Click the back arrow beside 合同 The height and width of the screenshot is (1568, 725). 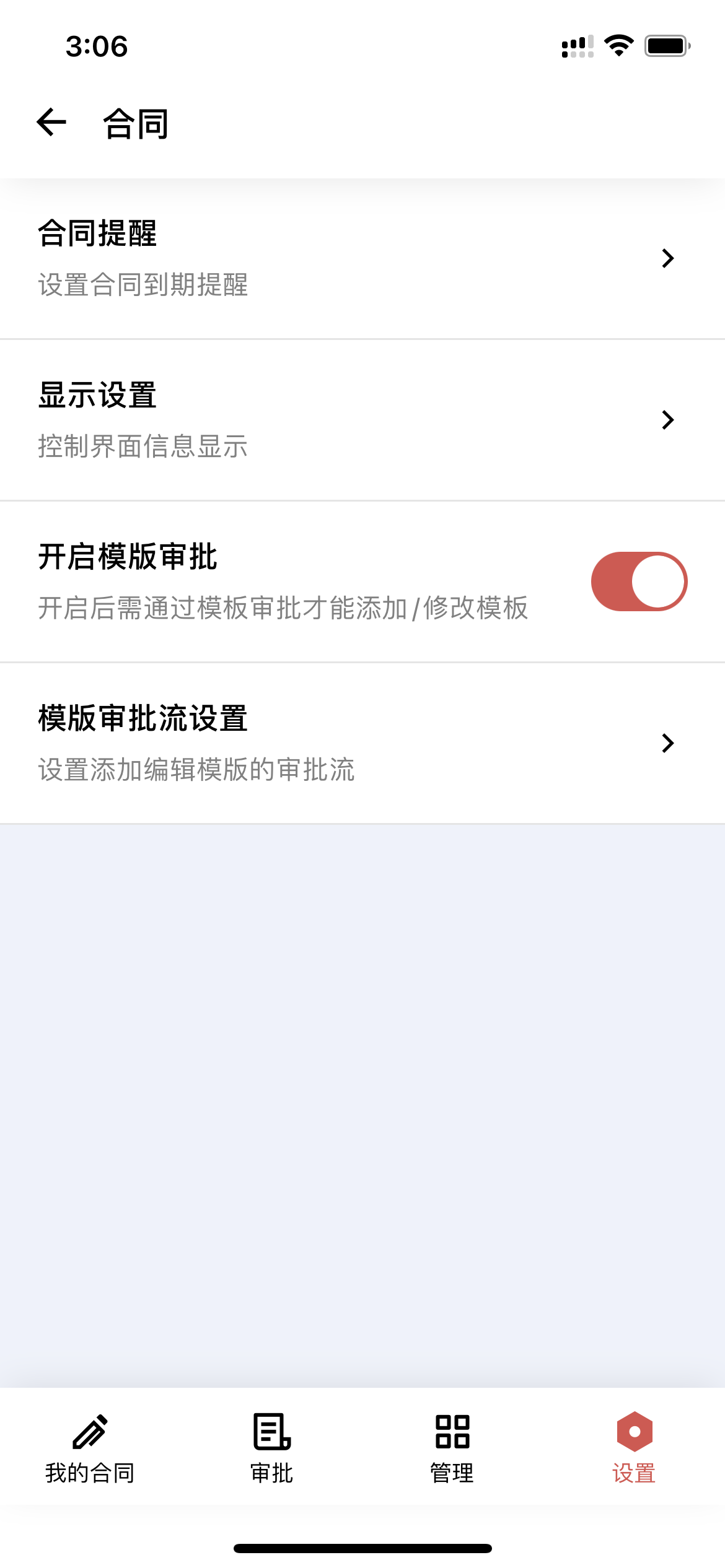(x=50, y=123)
